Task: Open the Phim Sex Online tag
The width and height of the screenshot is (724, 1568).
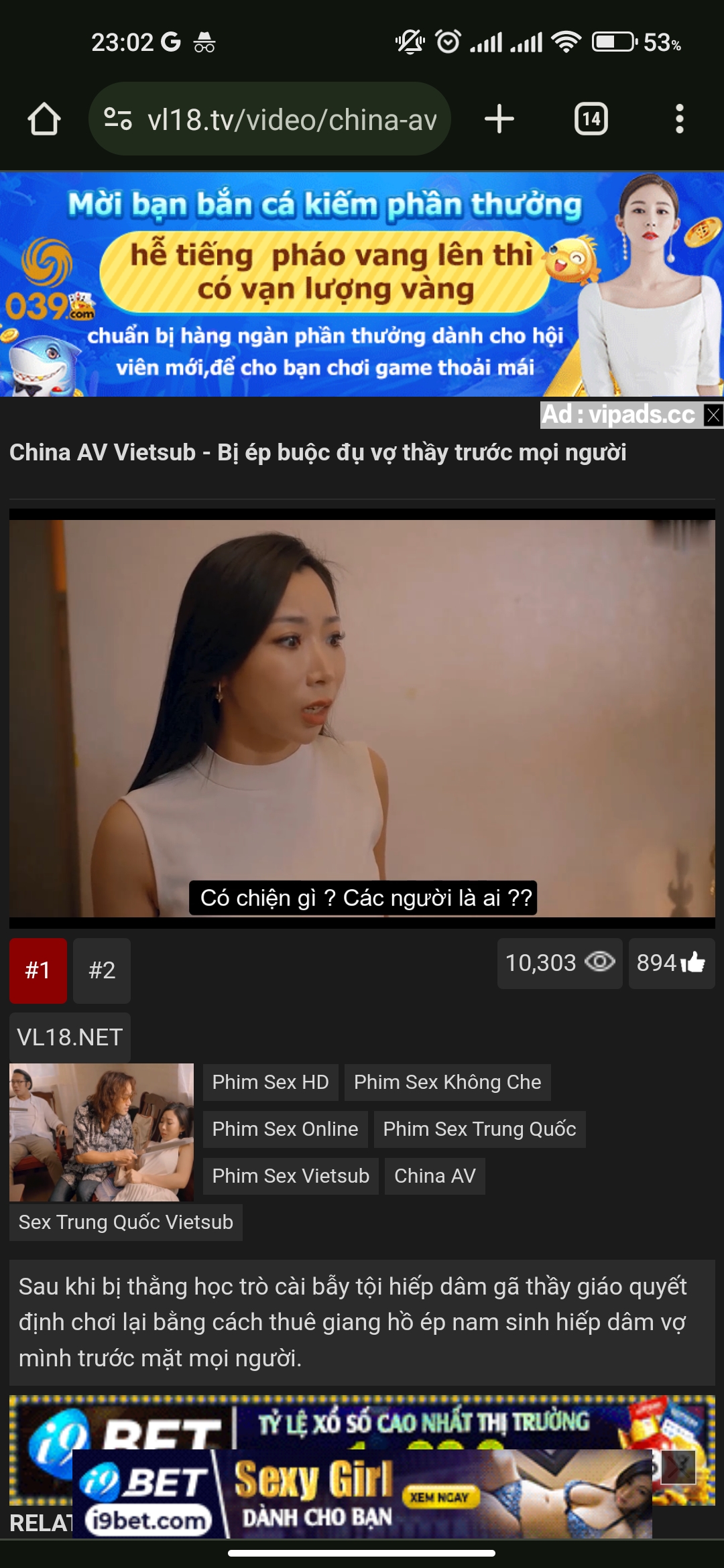Action: click(285, 1128)
